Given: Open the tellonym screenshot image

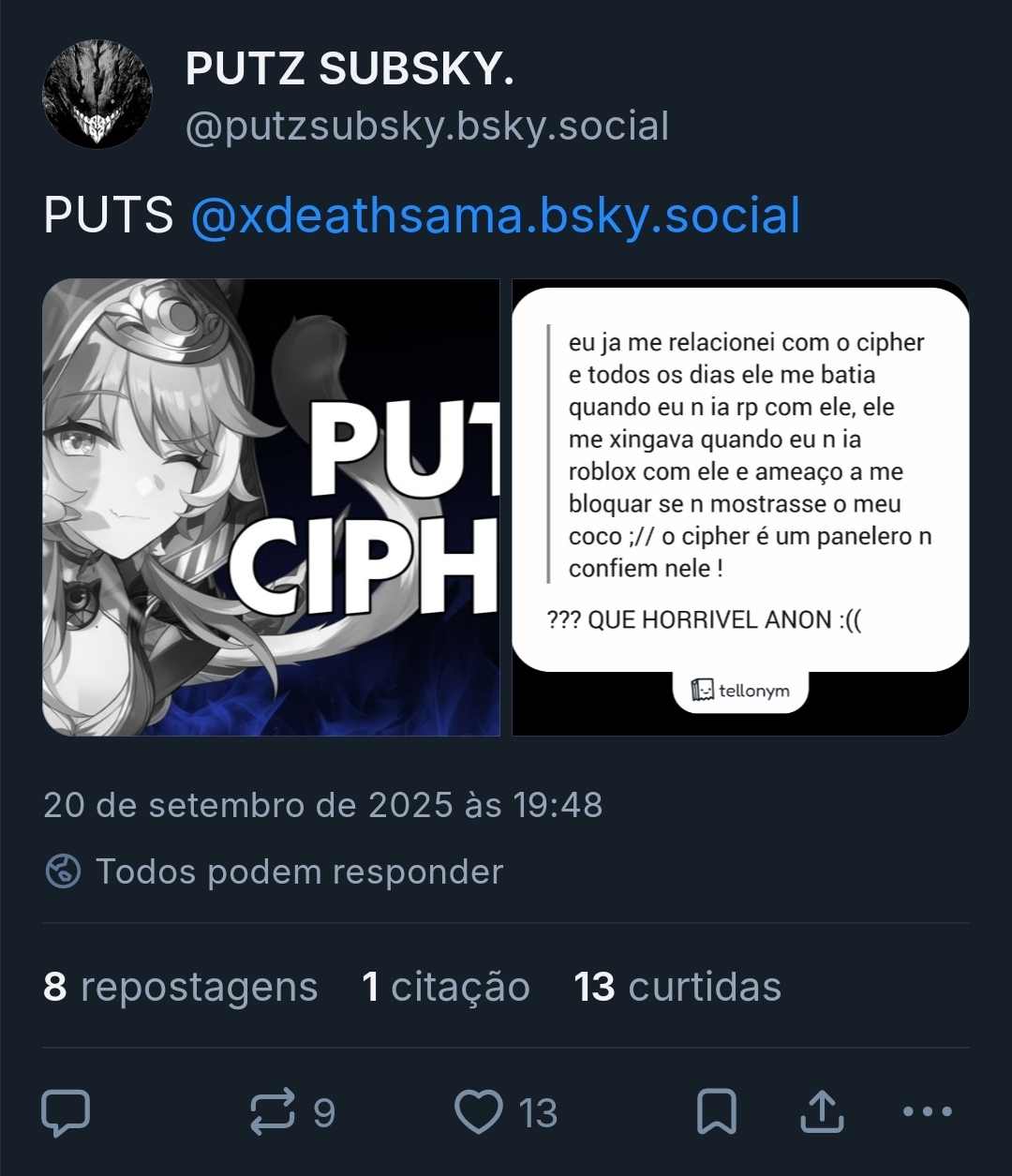Looking at the screenshot, I should 740,507.
